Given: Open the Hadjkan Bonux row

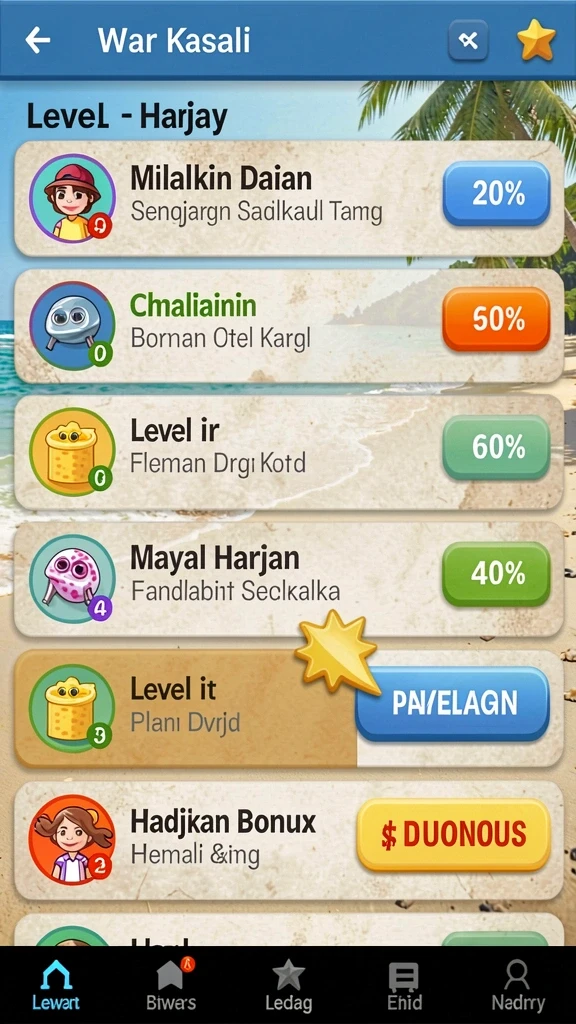Looking at the screenshot, I should tap(289, 839).
